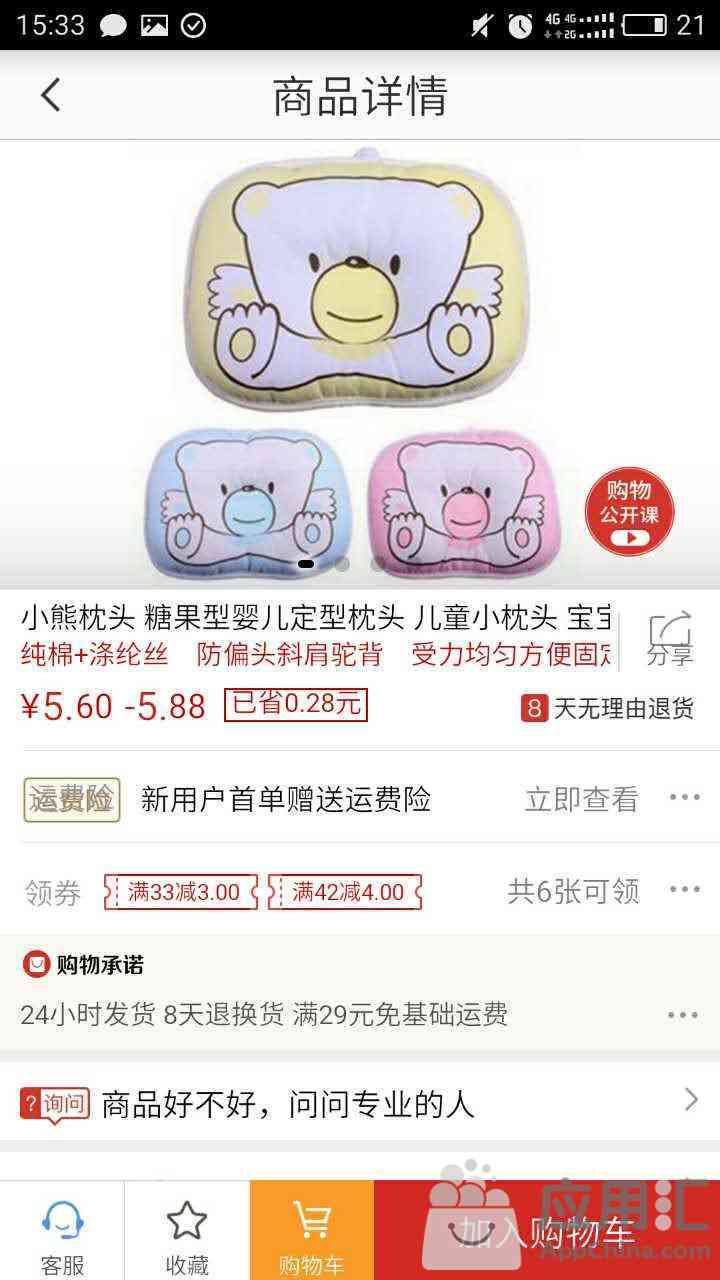Go back from the 商品详情 page

coord(50,96)
